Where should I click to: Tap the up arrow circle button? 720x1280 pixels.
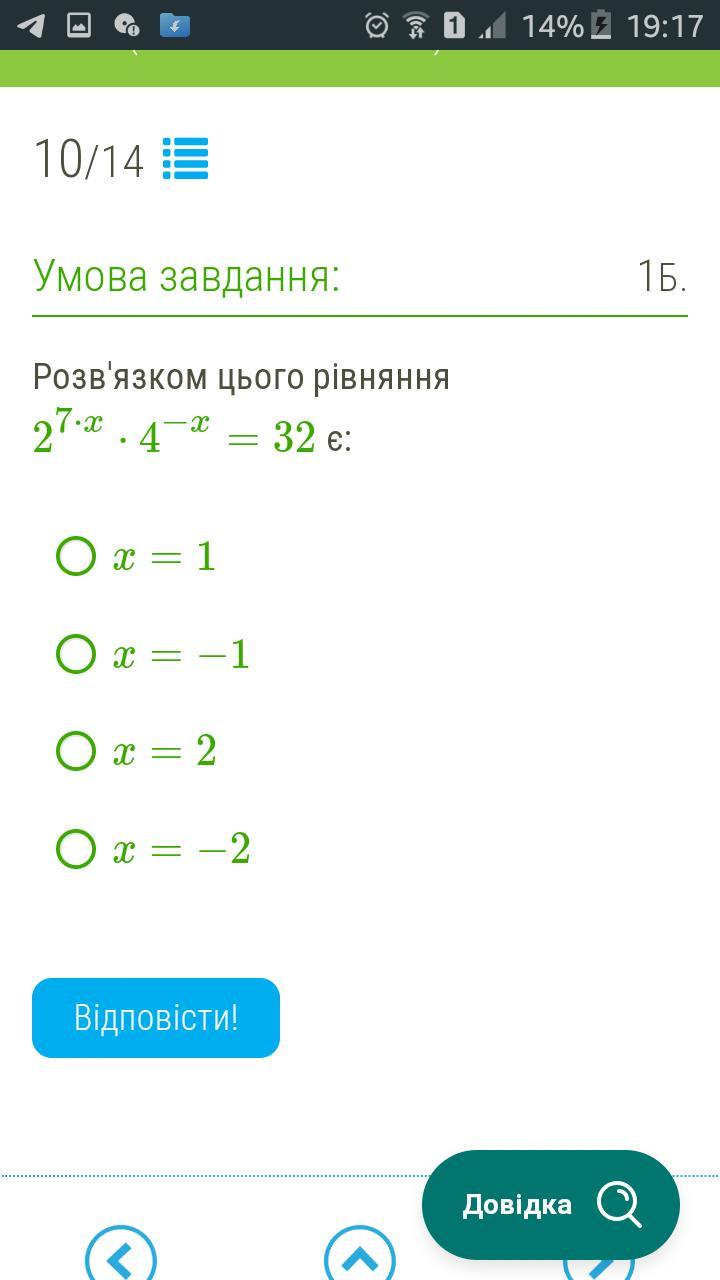(x=360, y=1256)
